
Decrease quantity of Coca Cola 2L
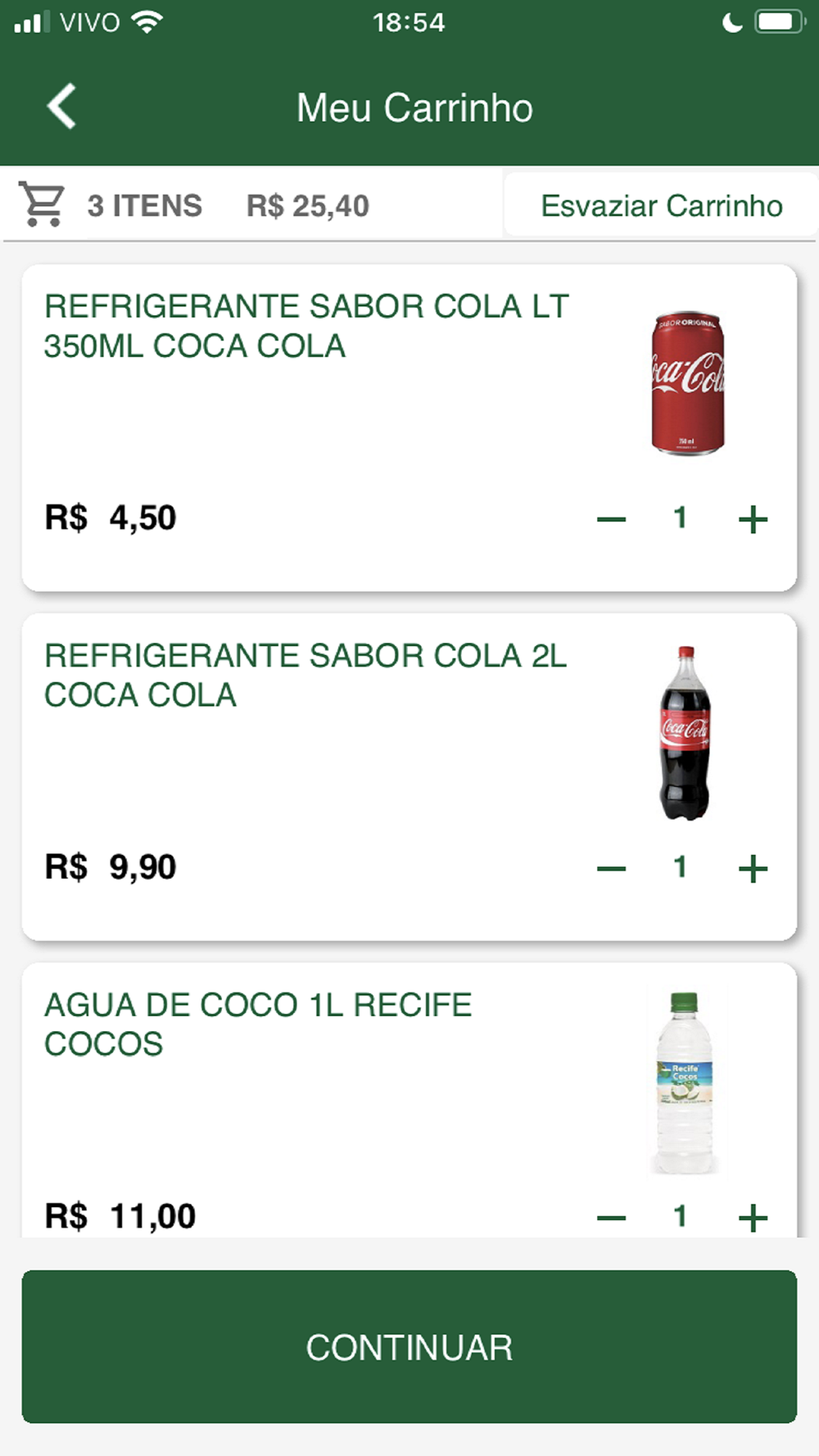[x=611, y=868]
